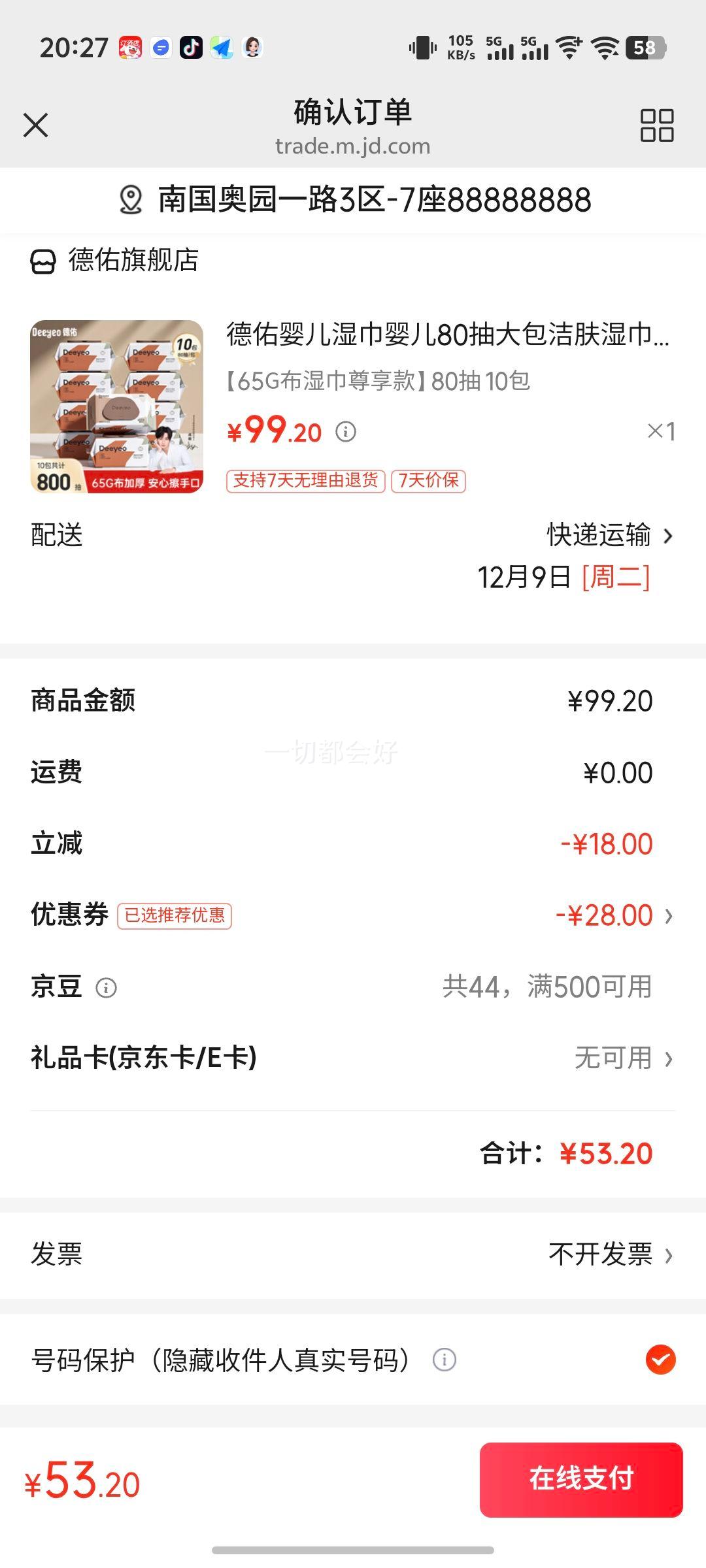This screenshot has width=706, height=1568.
Task: Open 优惠券 coupon selection row
Action: [x=353, y=915]
